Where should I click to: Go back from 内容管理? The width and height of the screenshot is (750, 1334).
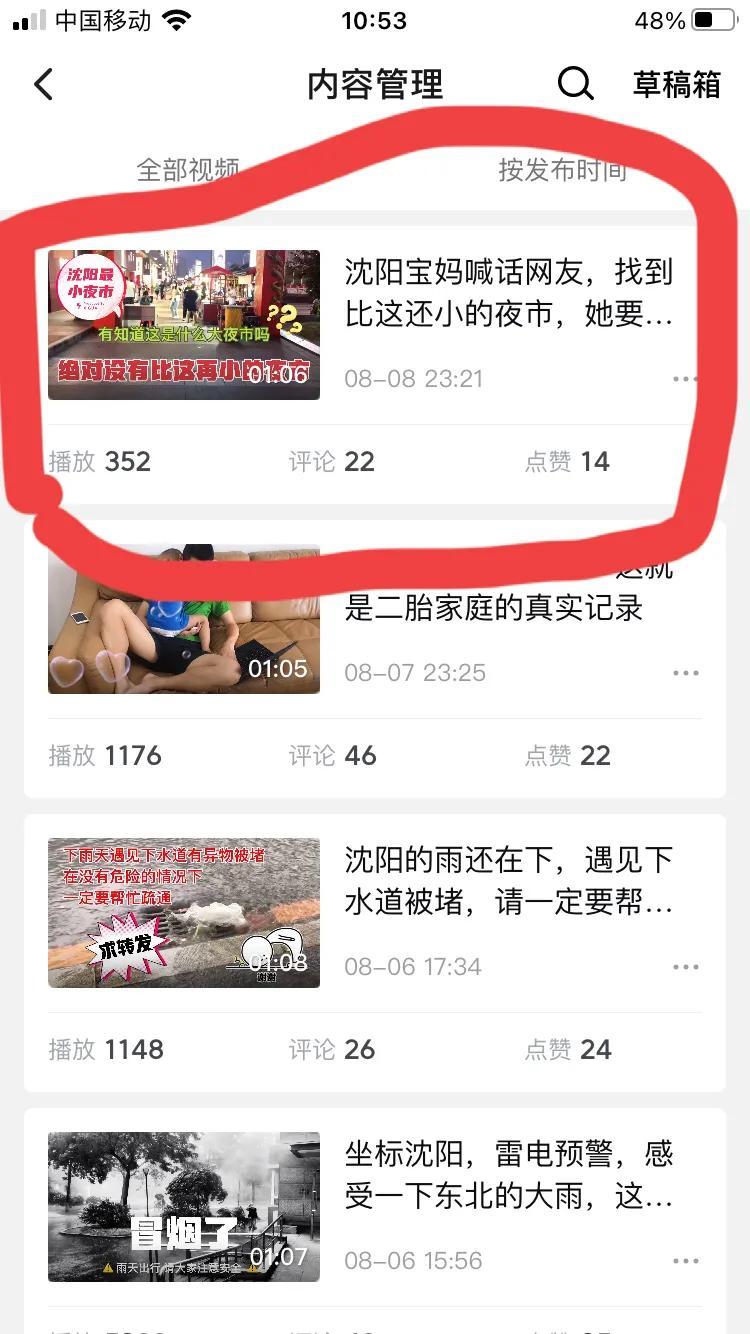pyautogui.click(x=43, y=85)
